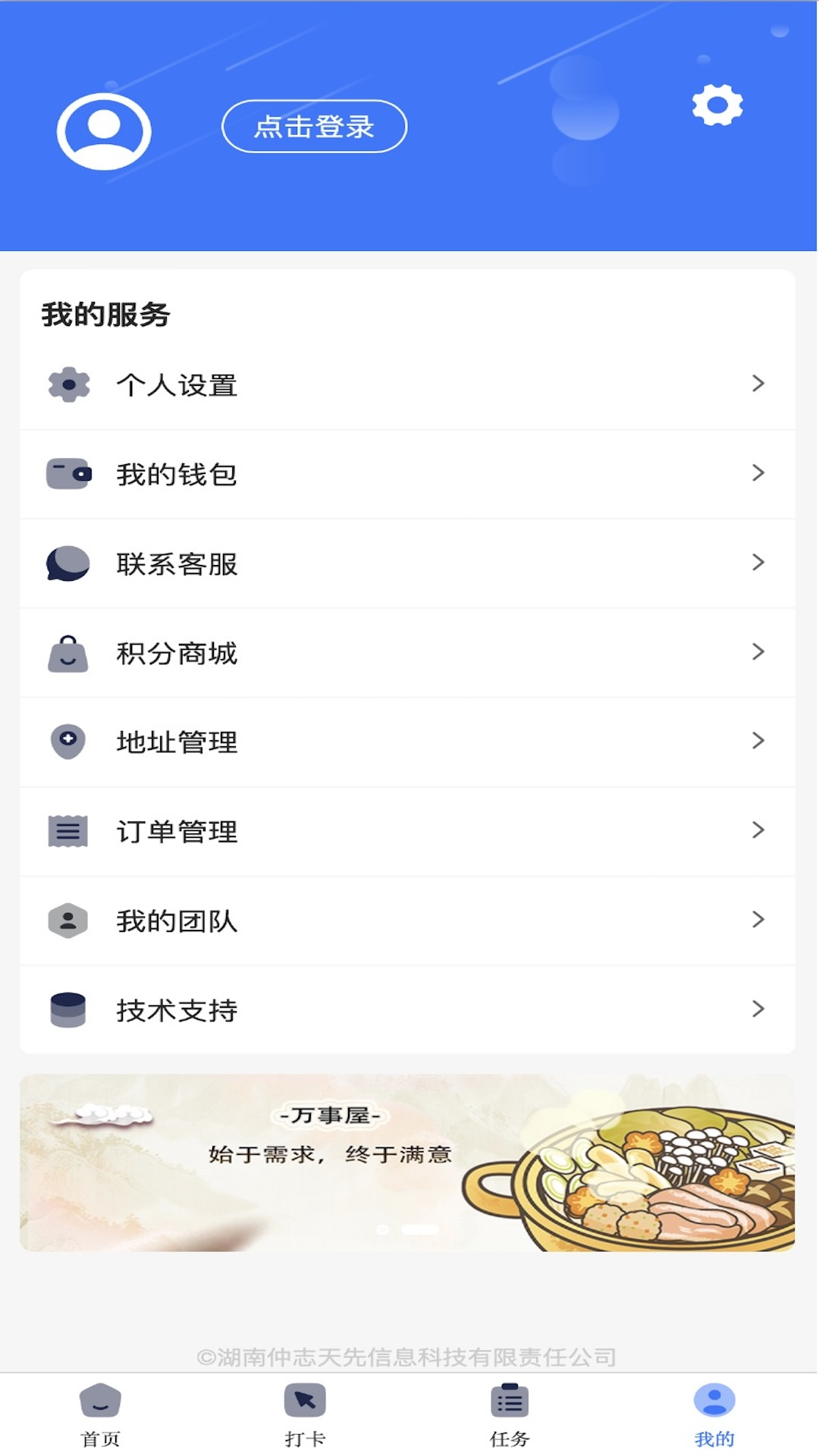The width and height of the screenshot is (819, 1456).
Task: Click the 地址管理 location pin icon
Action: [x=68, y=742]
